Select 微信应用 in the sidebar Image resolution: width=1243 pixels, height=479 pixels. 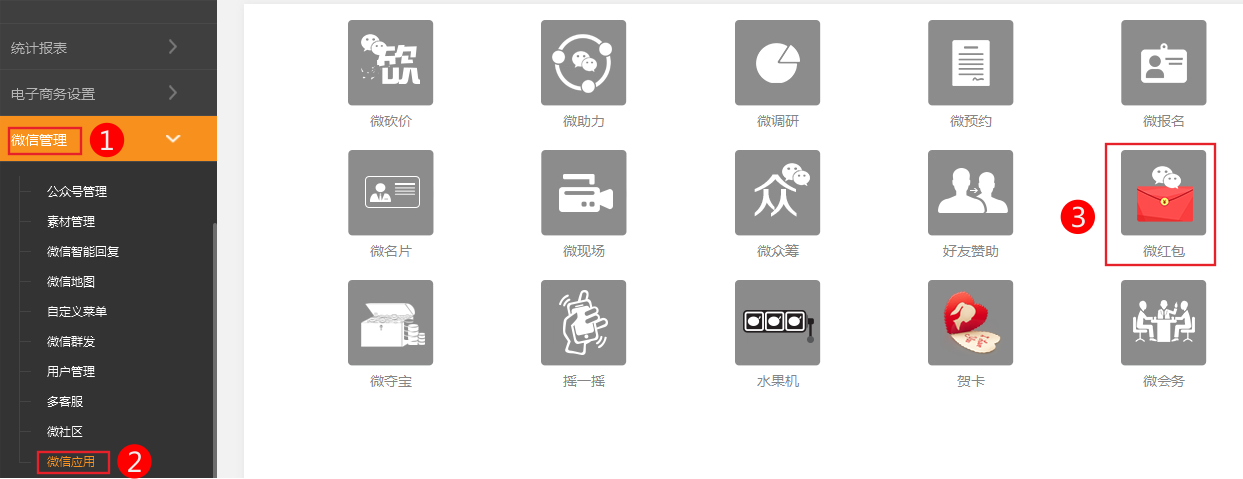71,462
